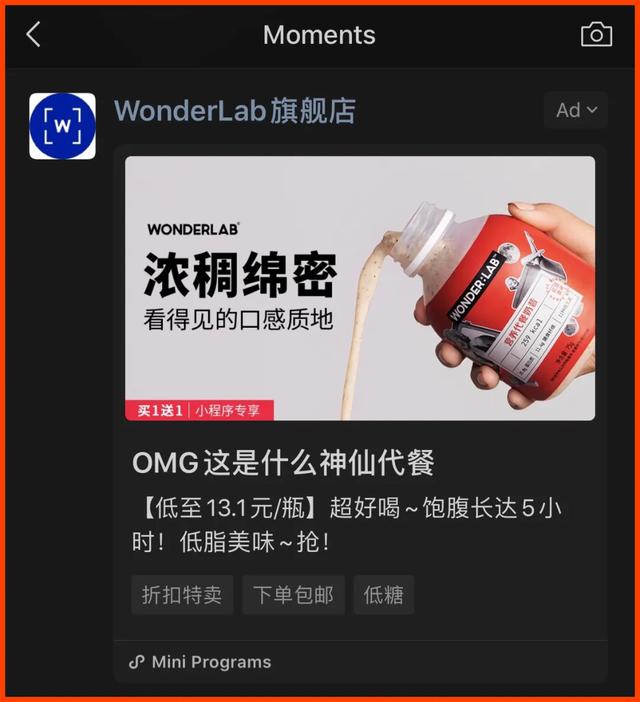640x702 pixels.
Task: Go back from Moments
Action: (x=33, y=35)
